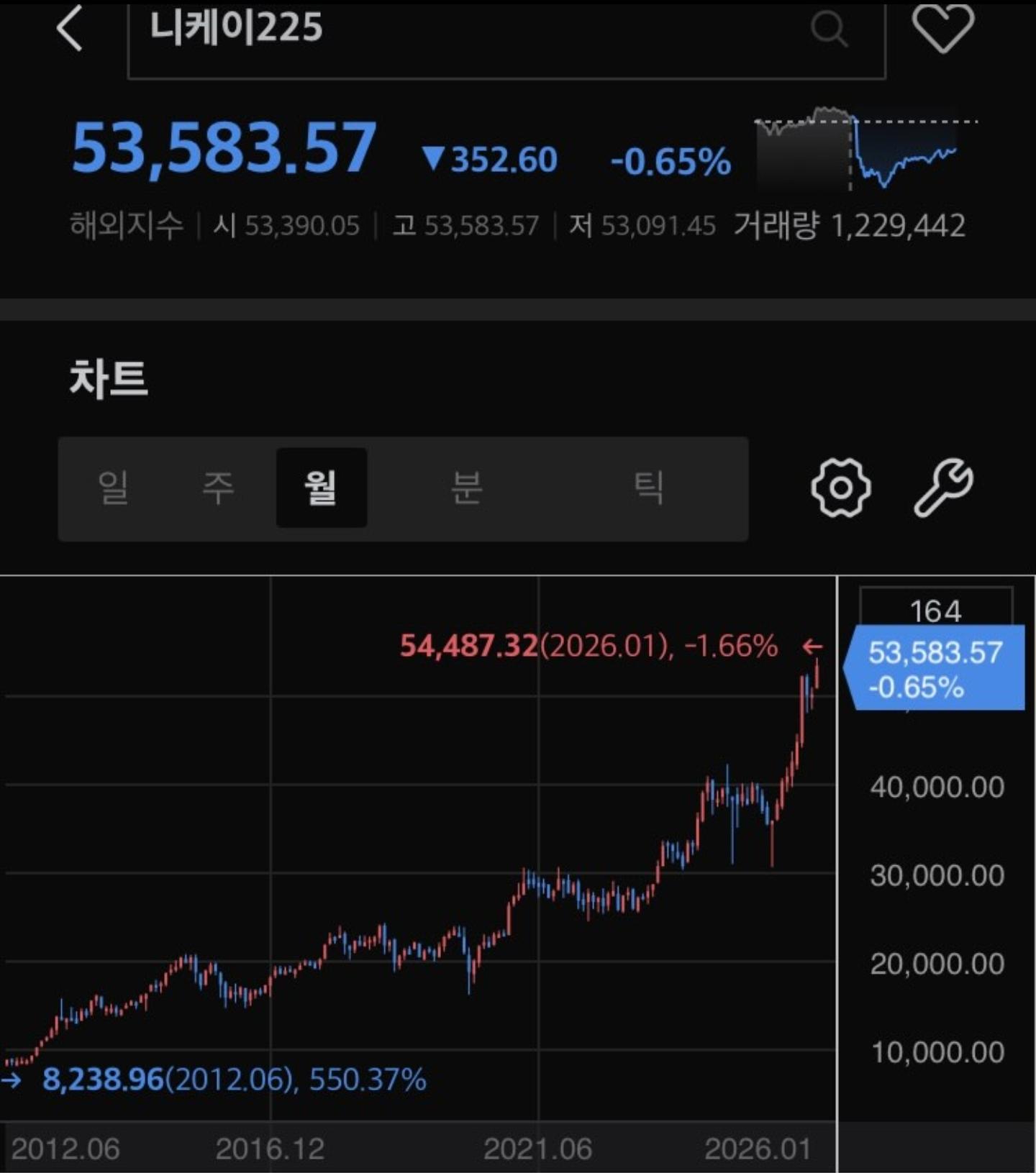Switch the chart to 주 (weekly)

217,488
